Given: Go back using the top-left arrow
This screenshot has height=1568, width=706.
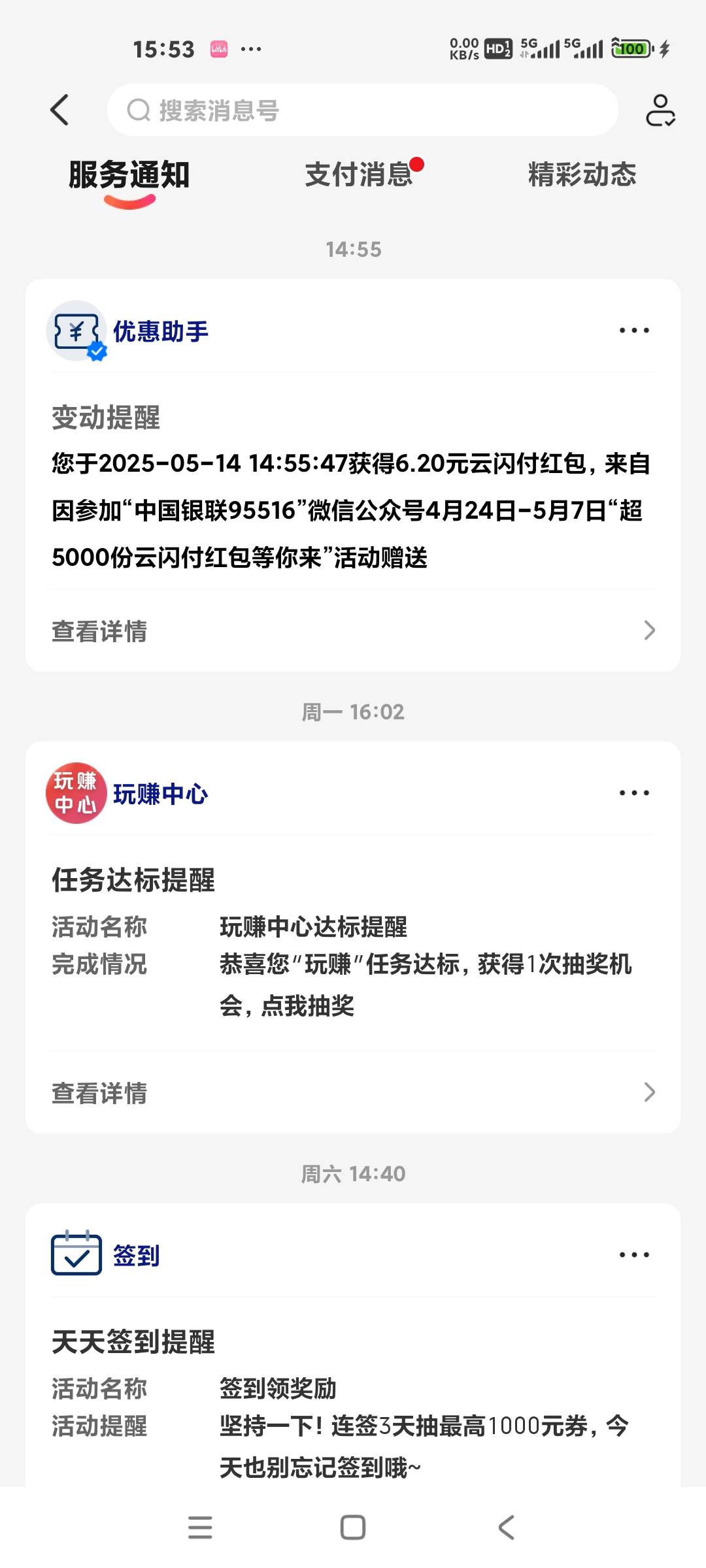Looking at the screenshot, I should click(x=59, y=110).
